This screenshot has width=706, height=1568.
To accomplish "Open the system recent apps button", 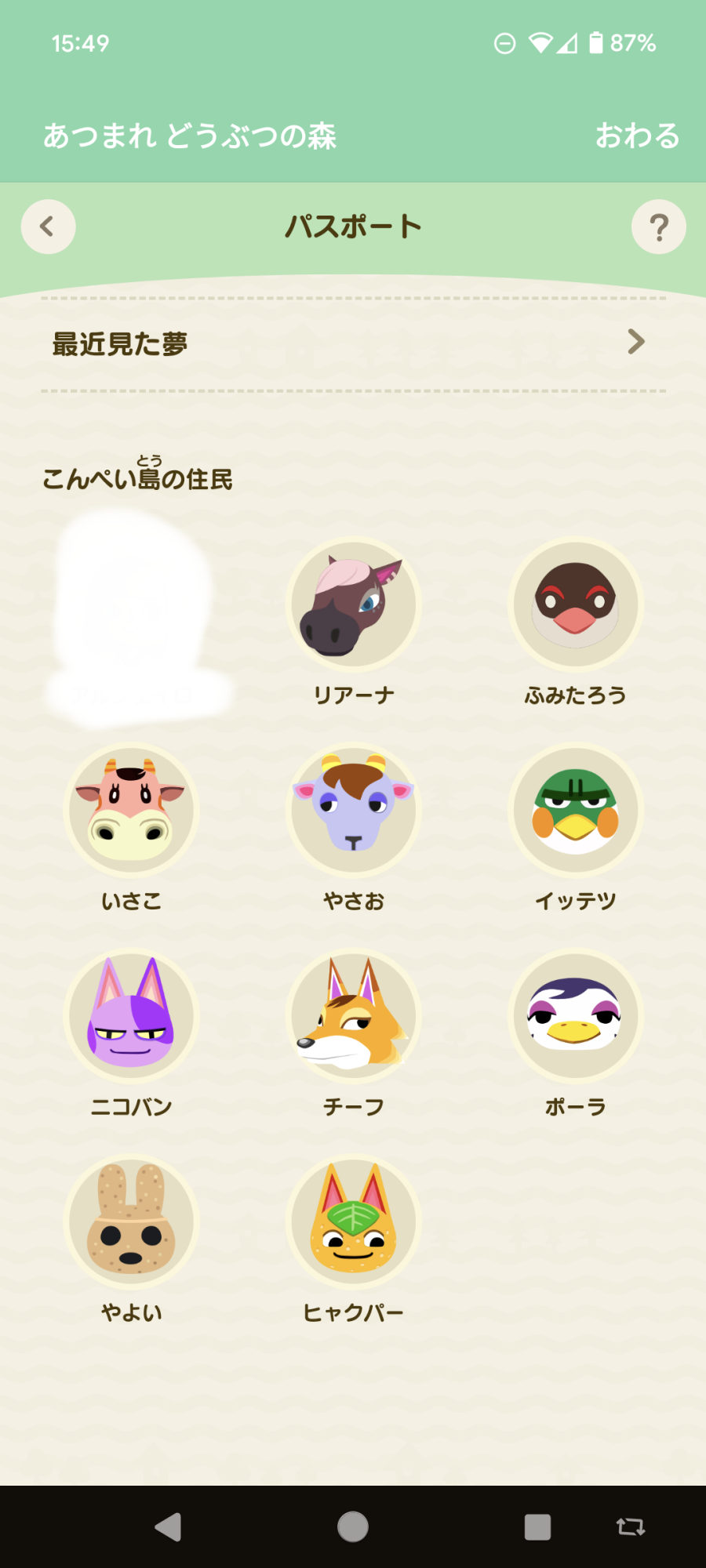I will point(537,1526).
